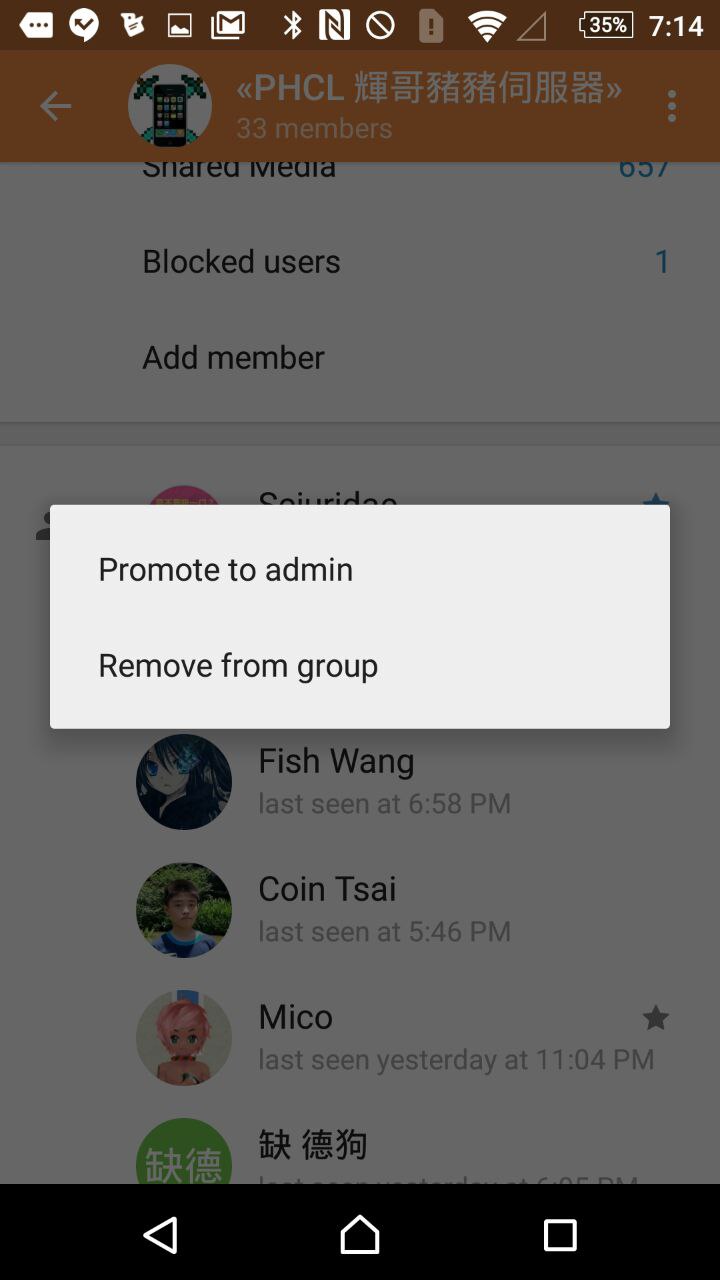Go to Android home screen

click(x=360, y=1235)
